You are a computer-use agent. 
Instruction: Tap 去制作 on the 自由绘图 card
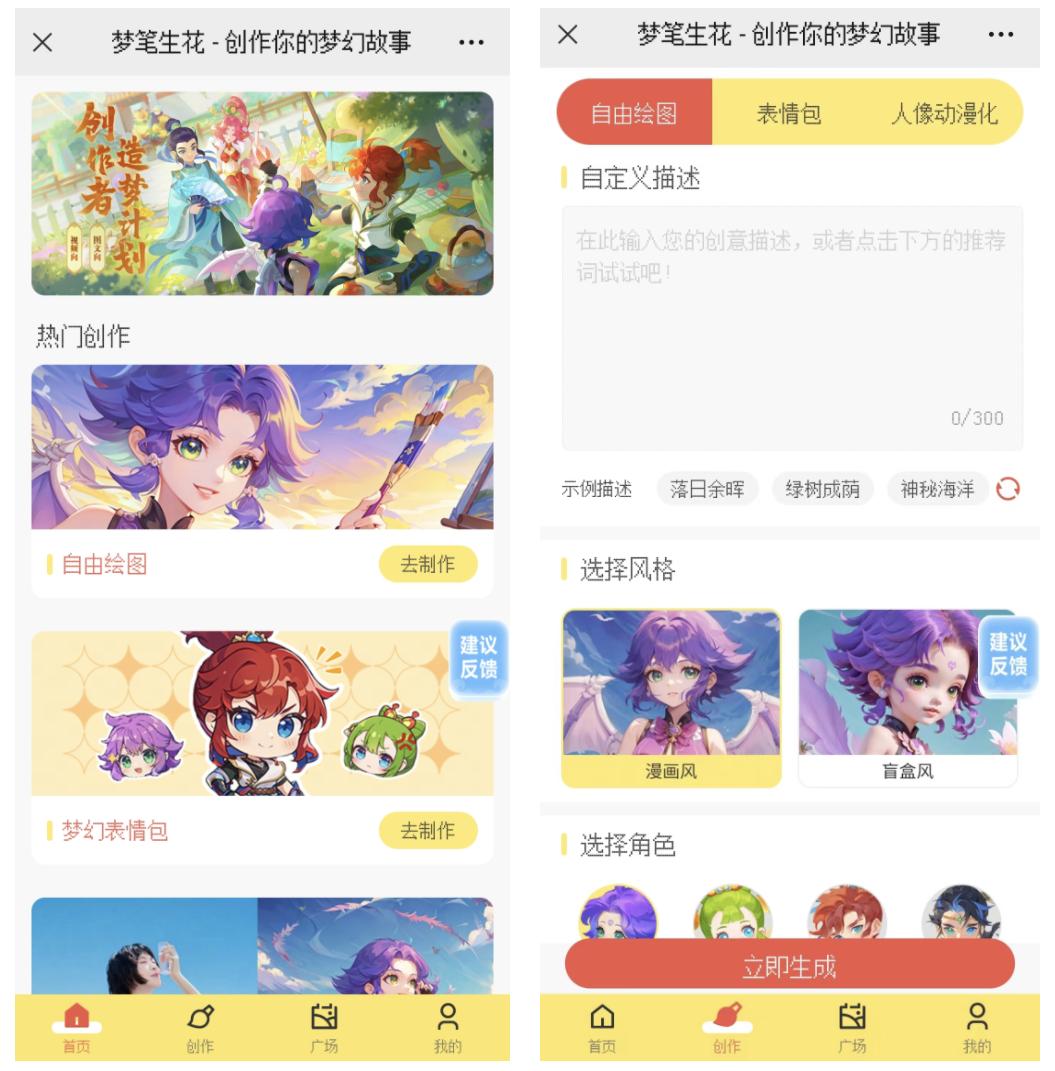point(427,565)
